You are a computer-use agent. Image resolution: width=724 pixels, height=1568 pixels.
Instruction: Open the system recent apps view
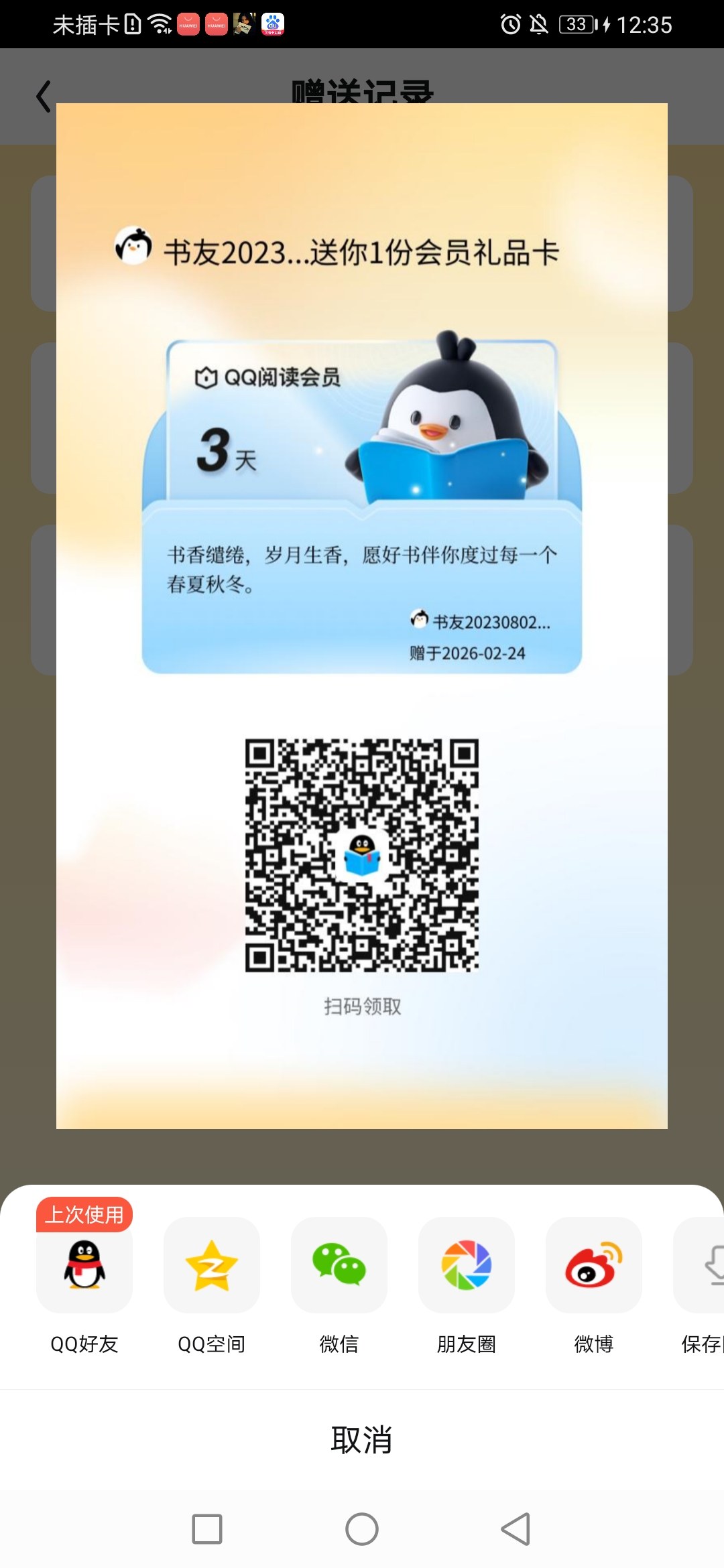coord(207,1529)
